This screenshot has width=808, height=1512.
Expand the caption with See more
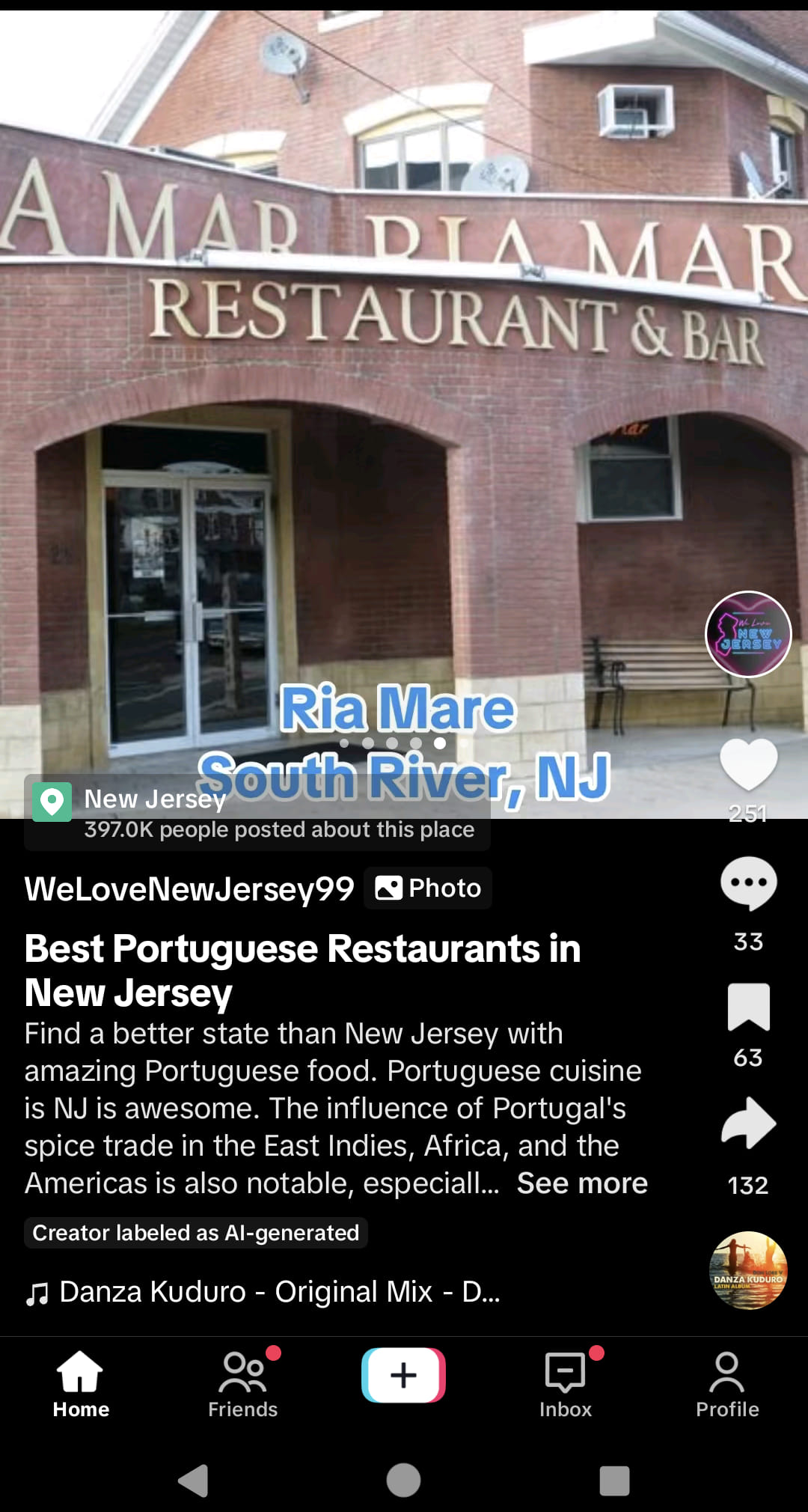(581, 1183)
